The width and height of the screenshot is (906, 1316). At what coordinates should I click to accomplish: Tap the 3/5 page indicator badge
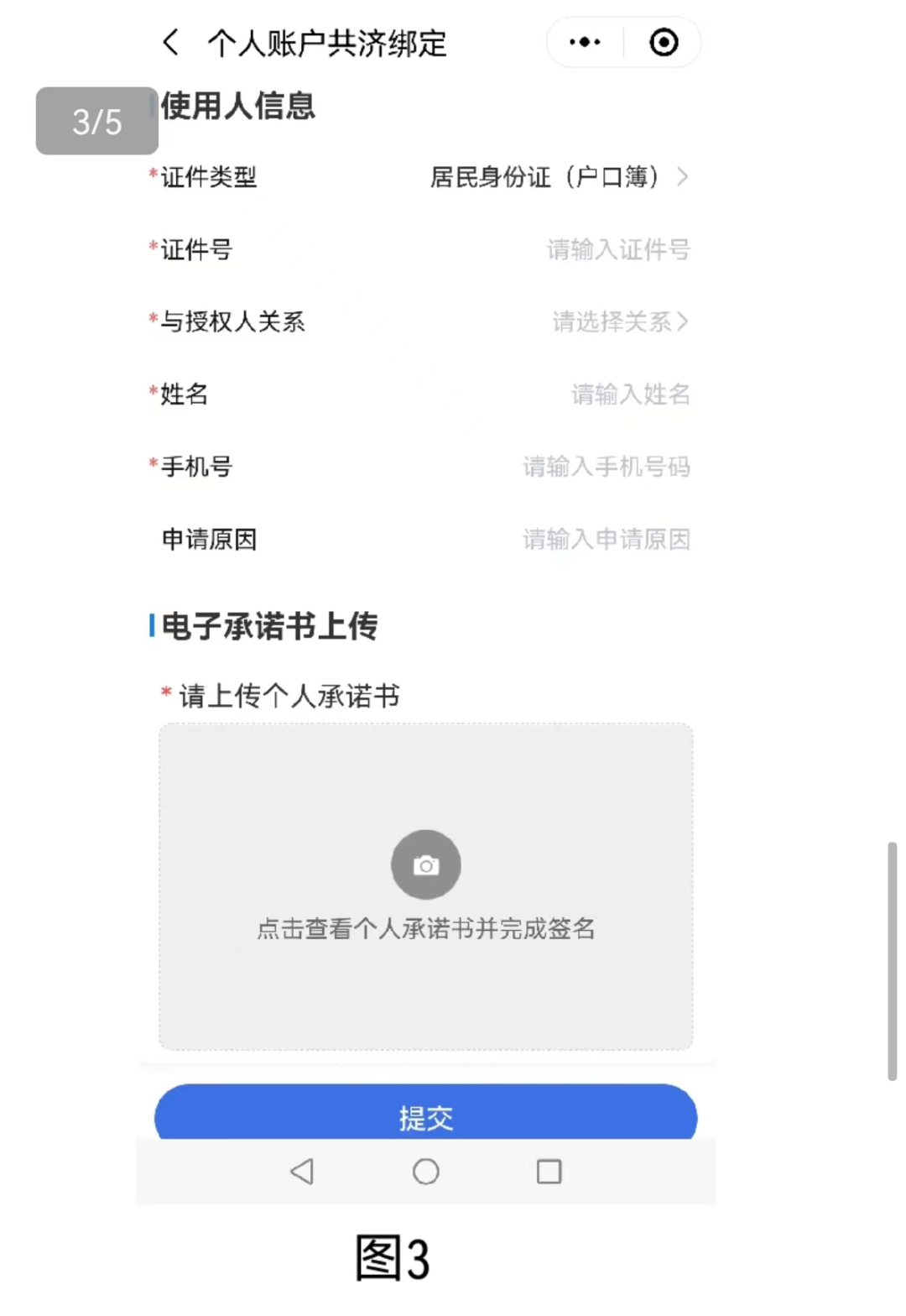click(96, 122)
